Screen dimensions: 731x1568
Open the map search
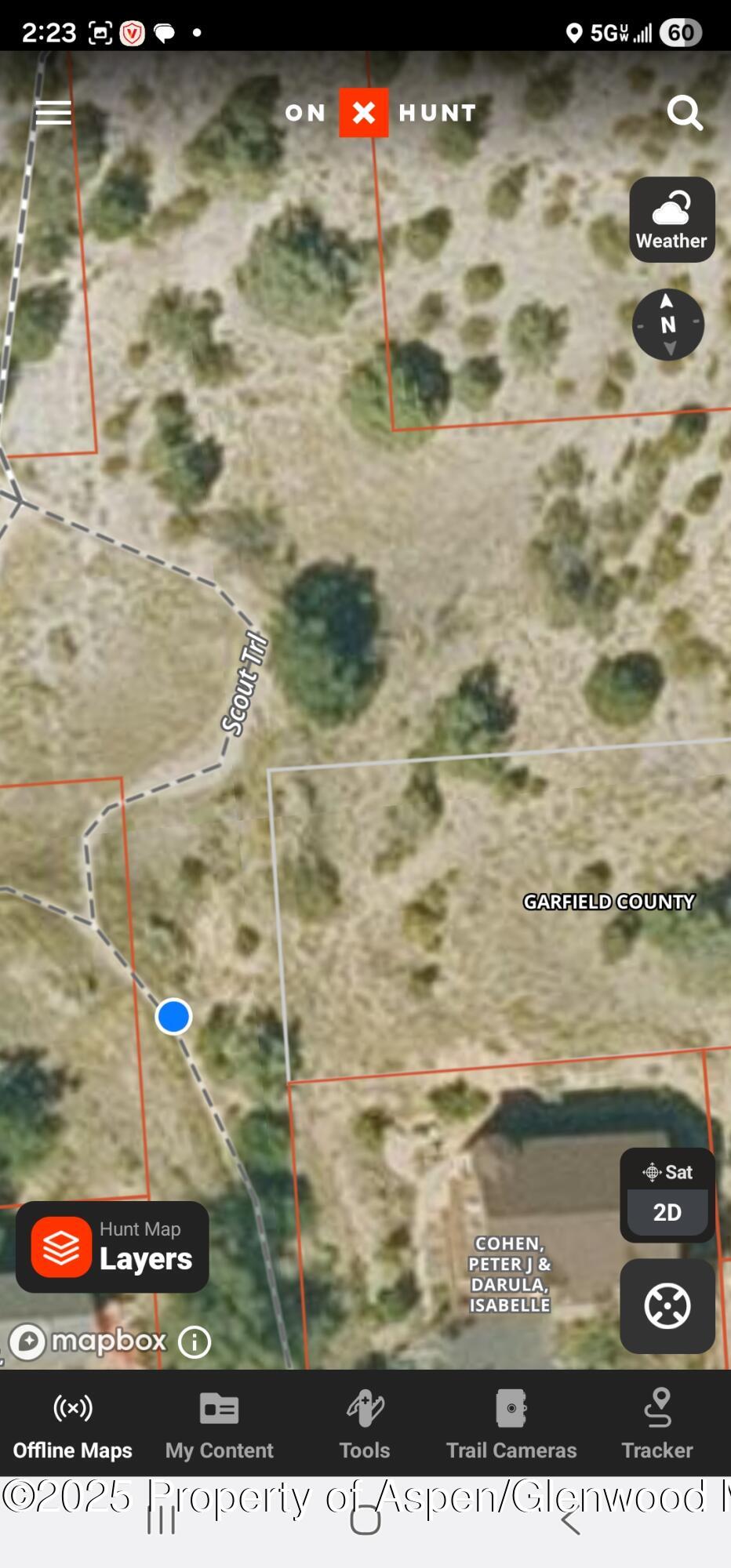click(x=684, y=114)
